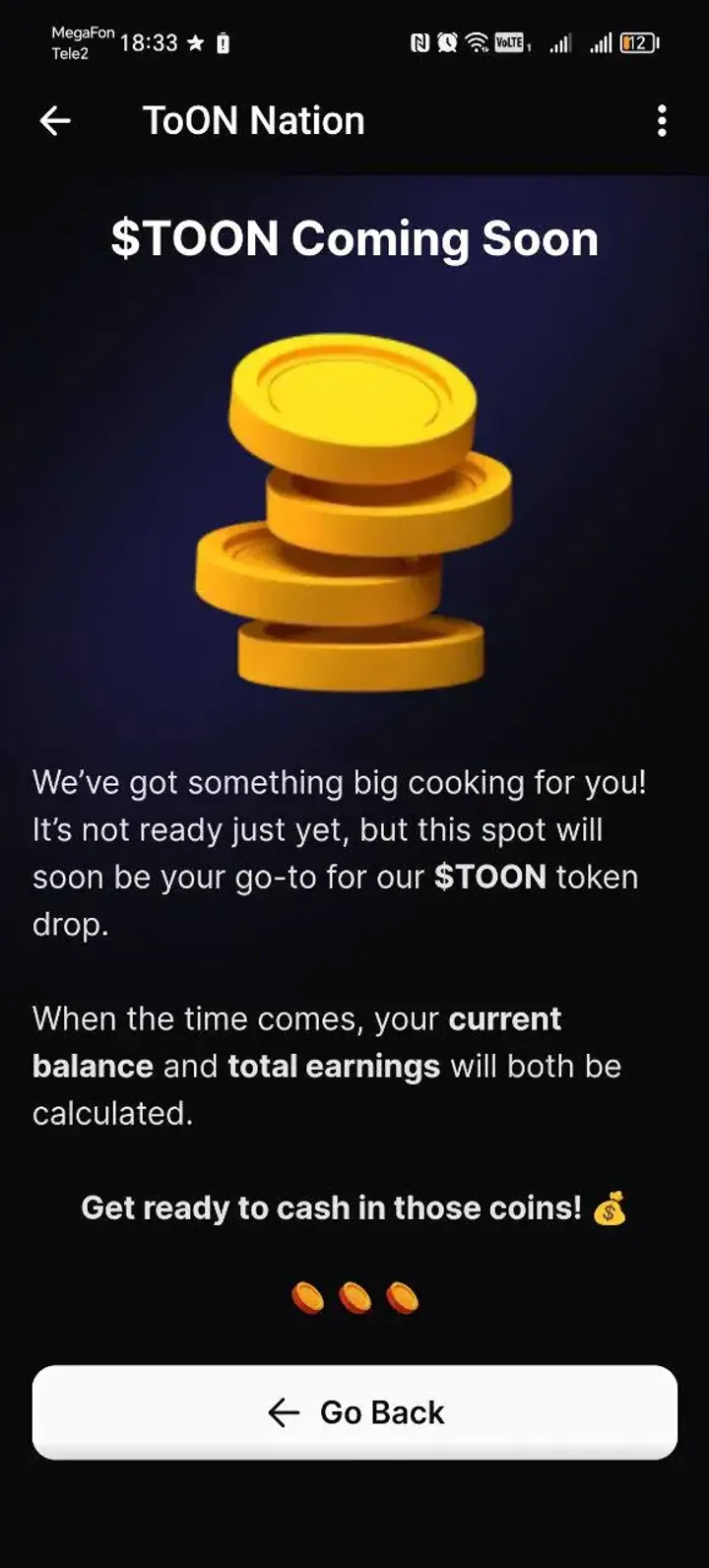
Task: Open the three-dot overflow menu
Action: tap(662, 121)
